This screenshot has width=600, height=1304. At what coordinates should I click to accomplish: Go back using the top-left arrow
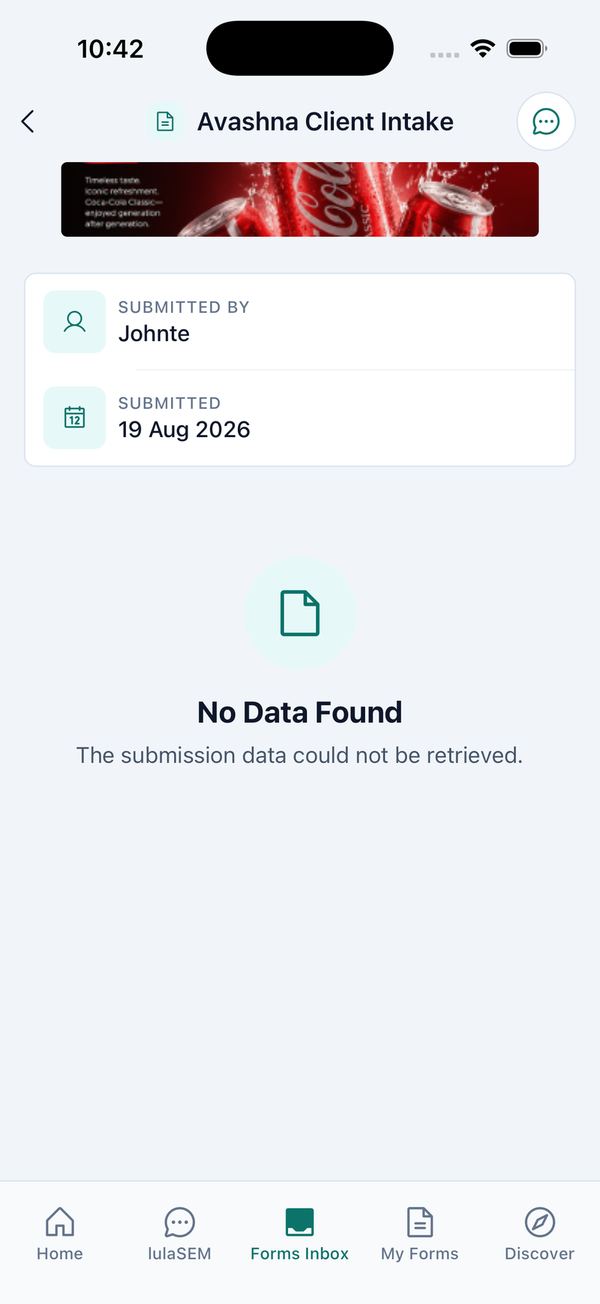28,122
